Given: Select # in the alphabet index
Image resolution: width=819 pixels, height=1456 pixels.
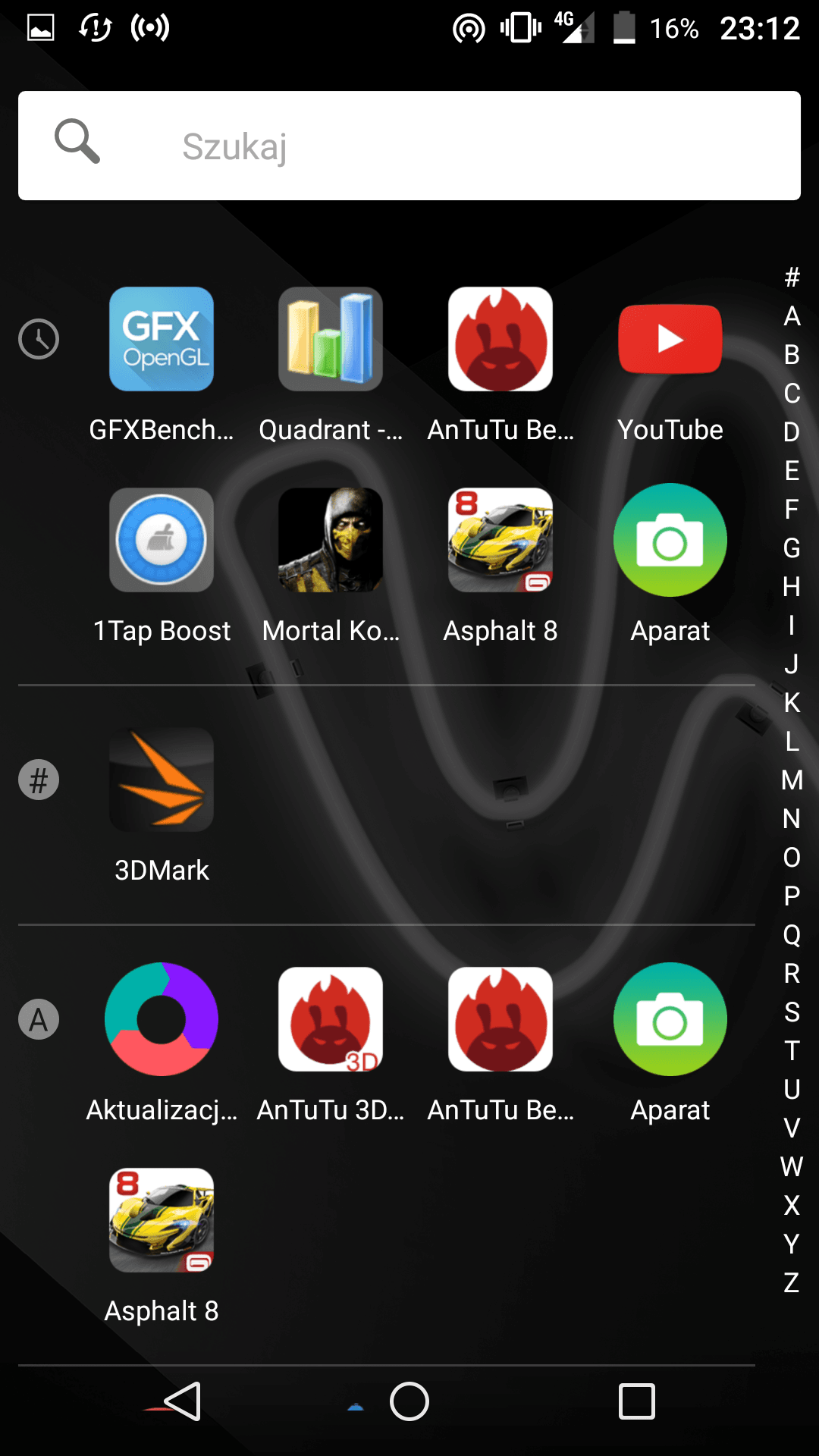Looking at the screenshot, I should tap(792, 277).
